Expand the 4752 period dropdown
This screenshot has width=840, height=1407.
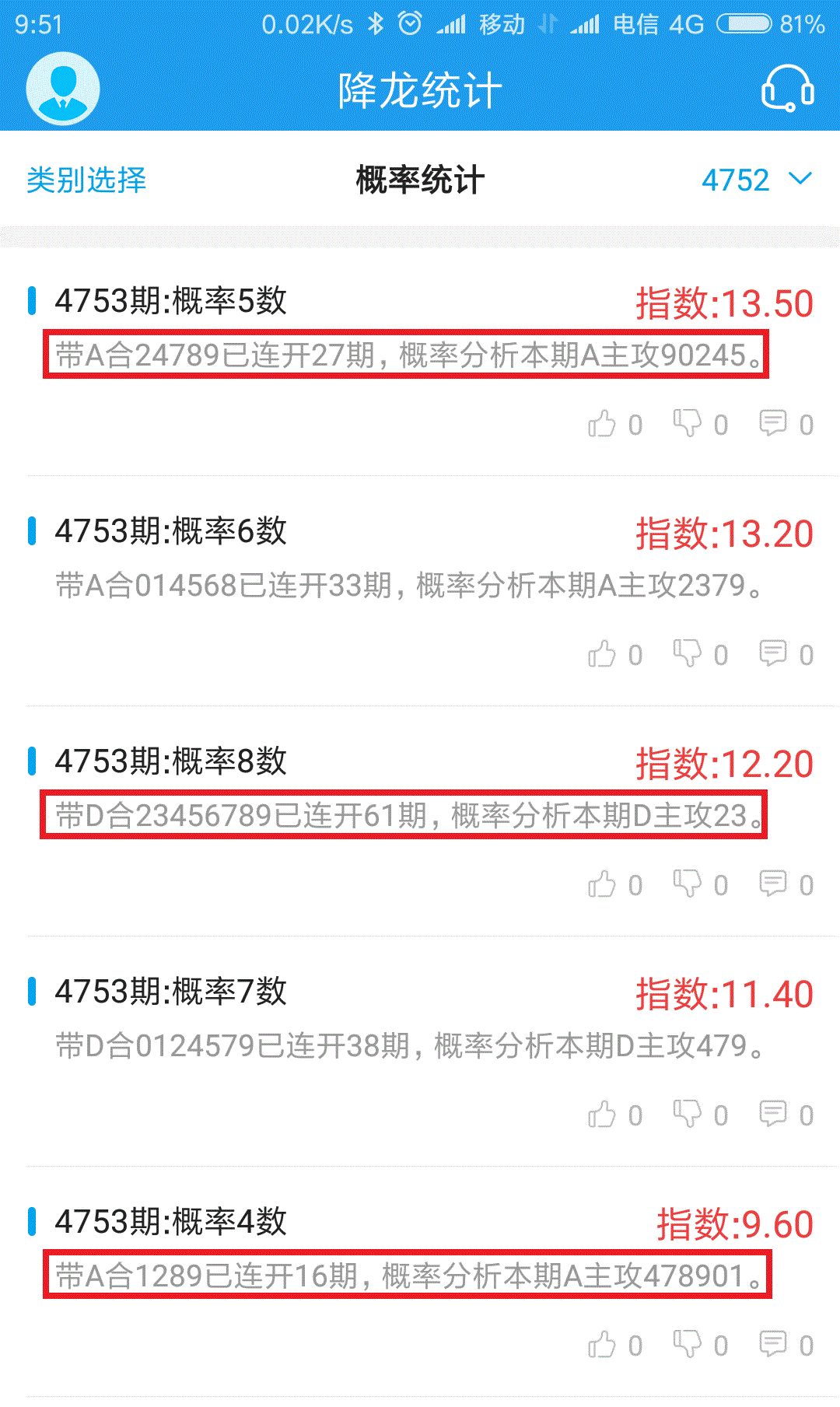(x=756, y=180)
